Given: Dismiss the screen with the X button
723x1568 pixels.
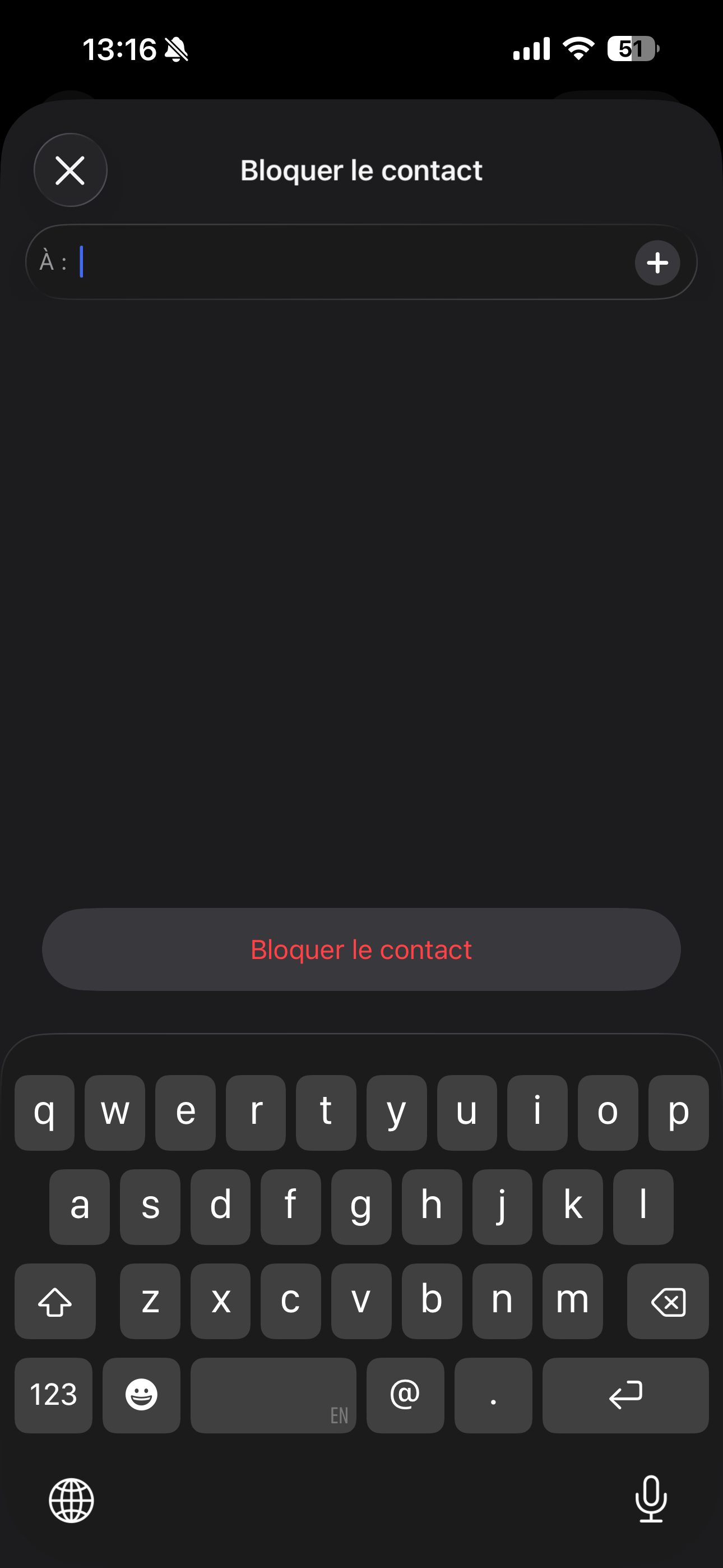Looking at the screenshot, I should (70, 170).
